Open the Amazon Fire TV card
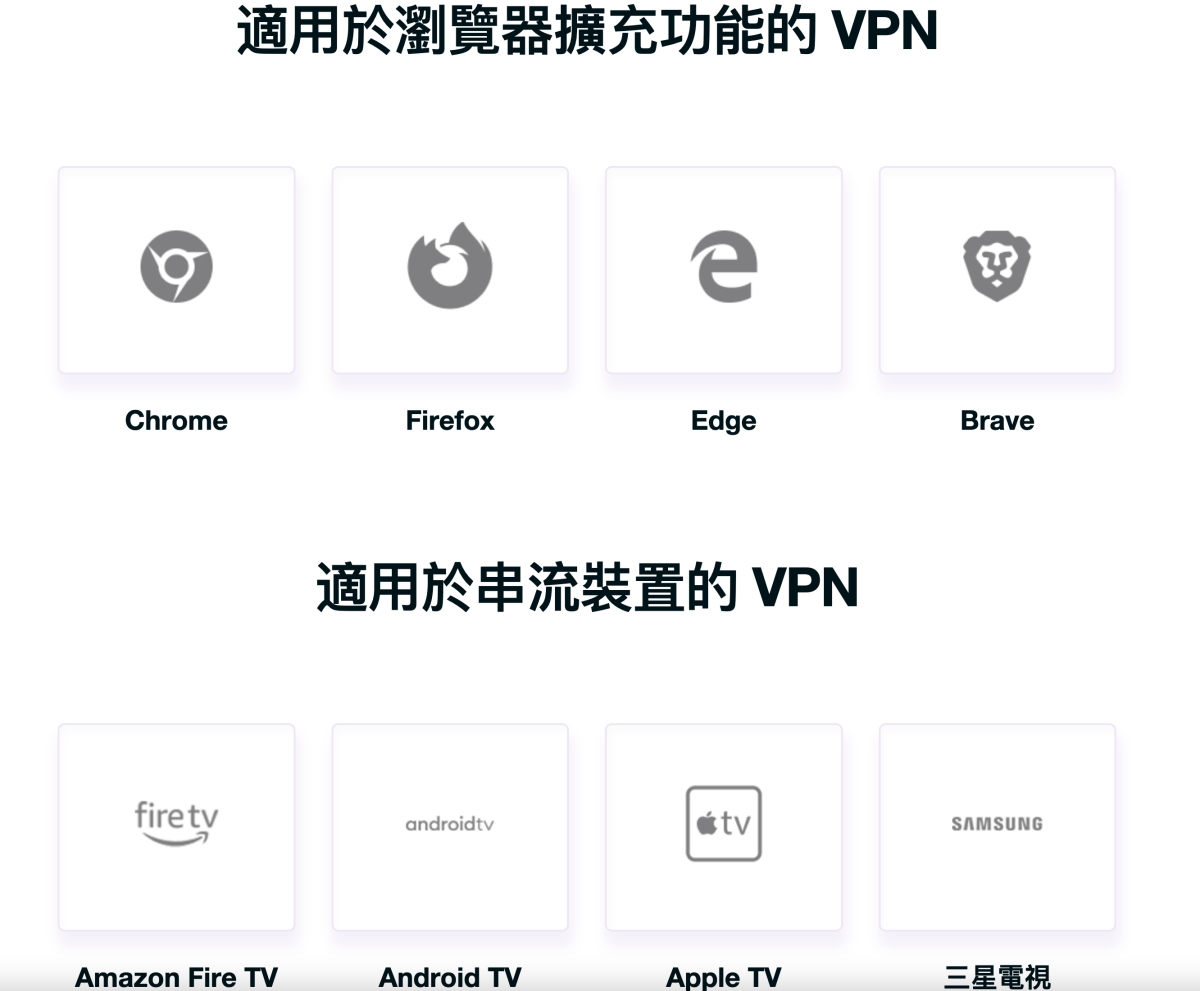 click(x=176, y=826)
